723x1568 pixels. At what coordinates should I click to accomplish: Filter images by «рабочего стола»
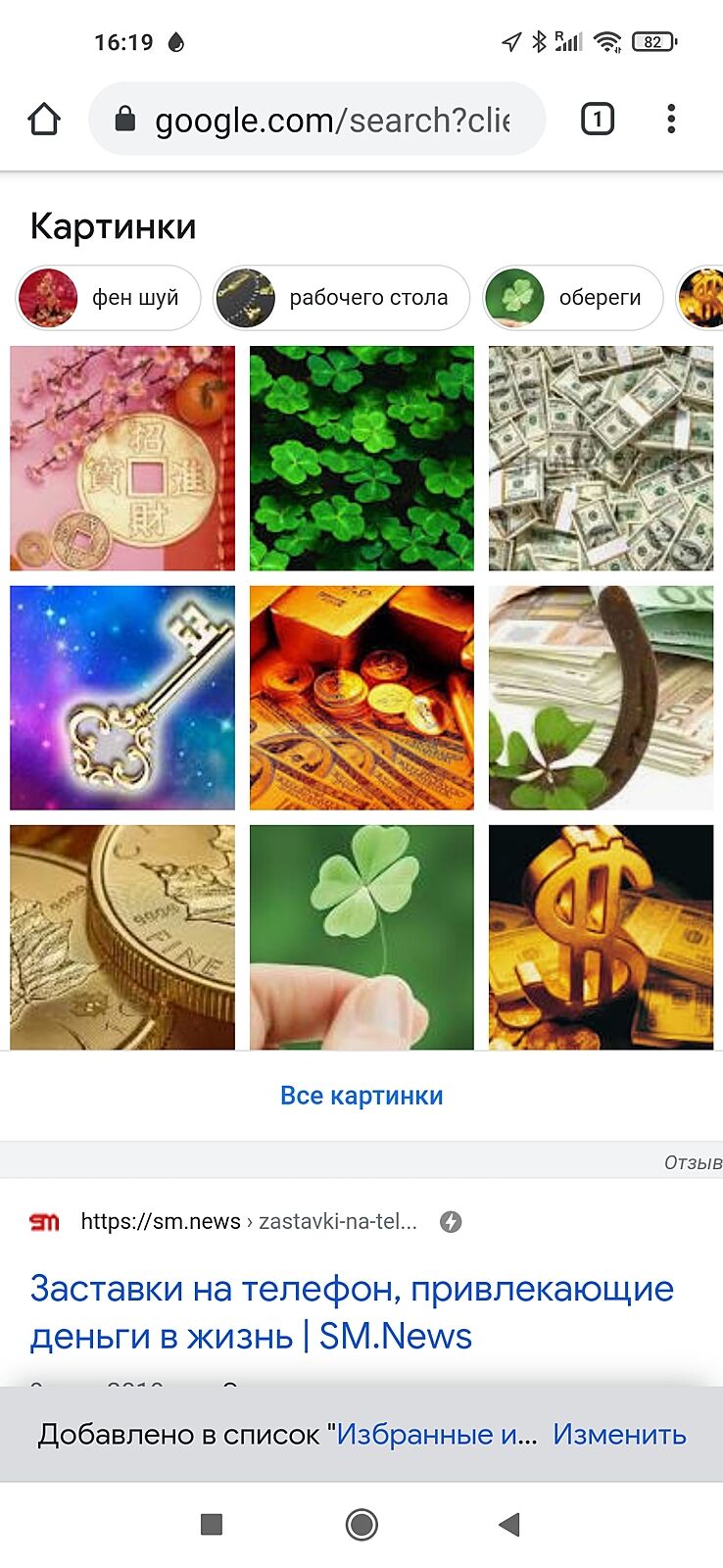coord(341,298)
